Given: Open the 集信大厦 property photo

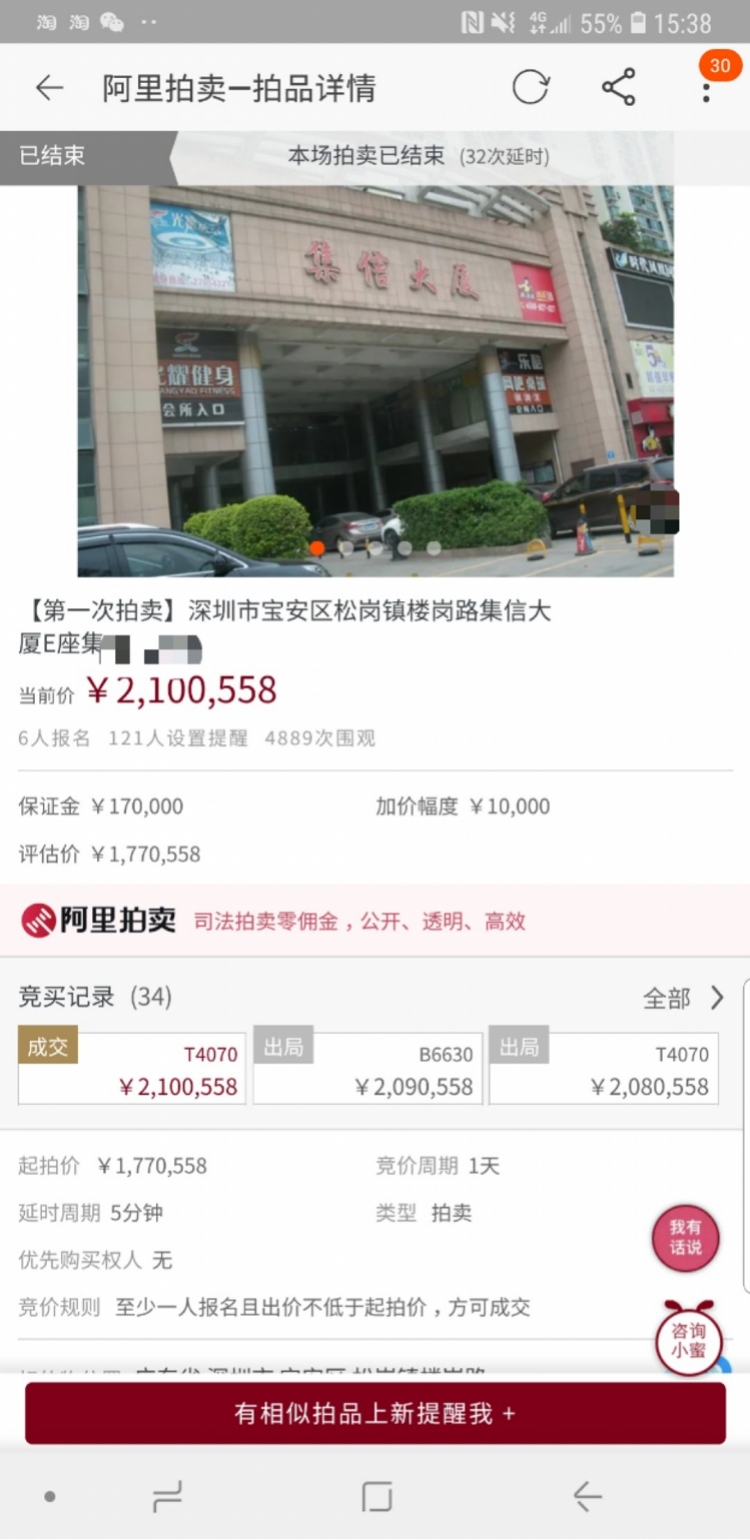Looking at the screenshot, I should coord(375,380).
